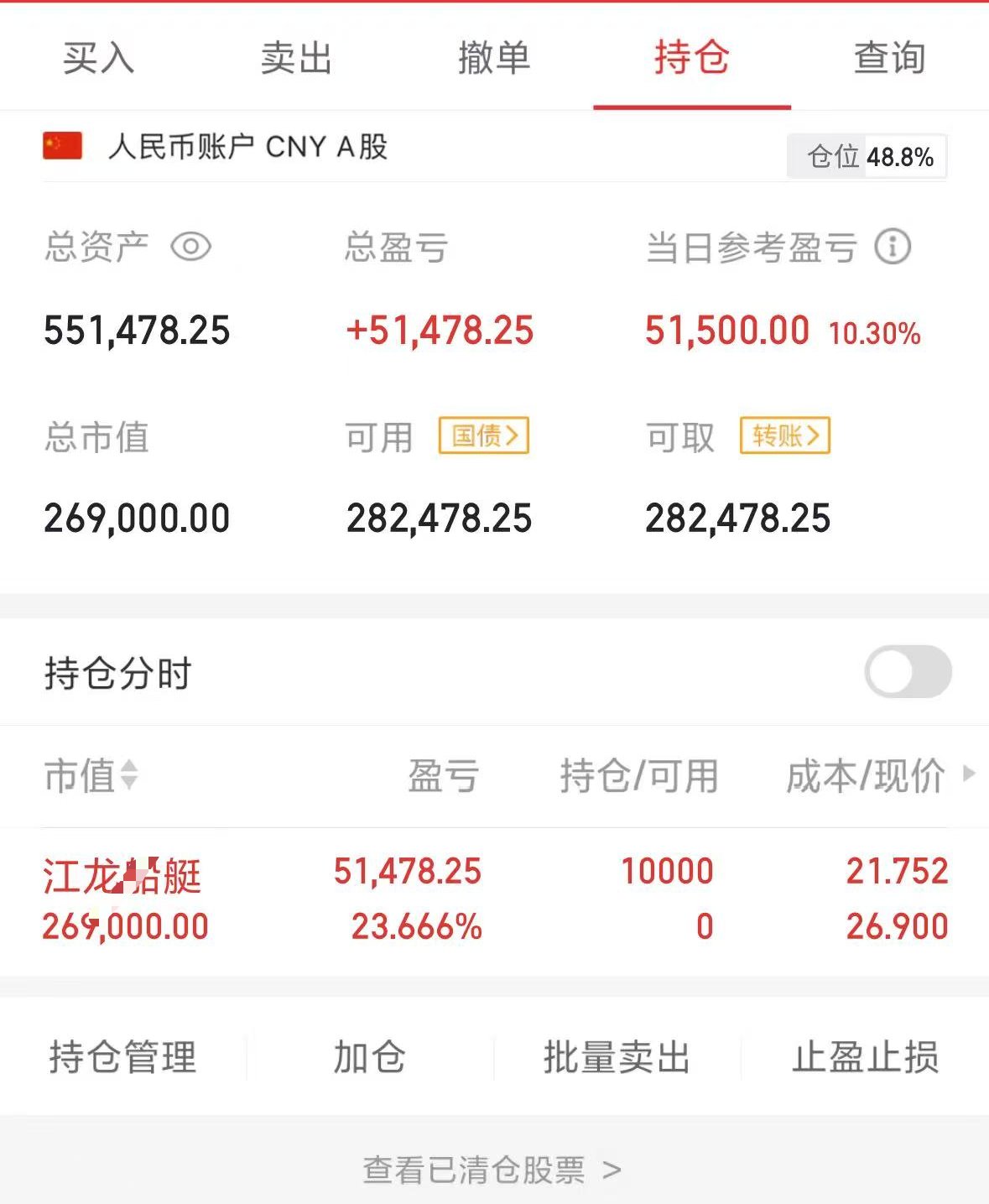Open the 江龙船艇 holding row
This screenshot has width=989, height=1204.
tap(494, 899)
